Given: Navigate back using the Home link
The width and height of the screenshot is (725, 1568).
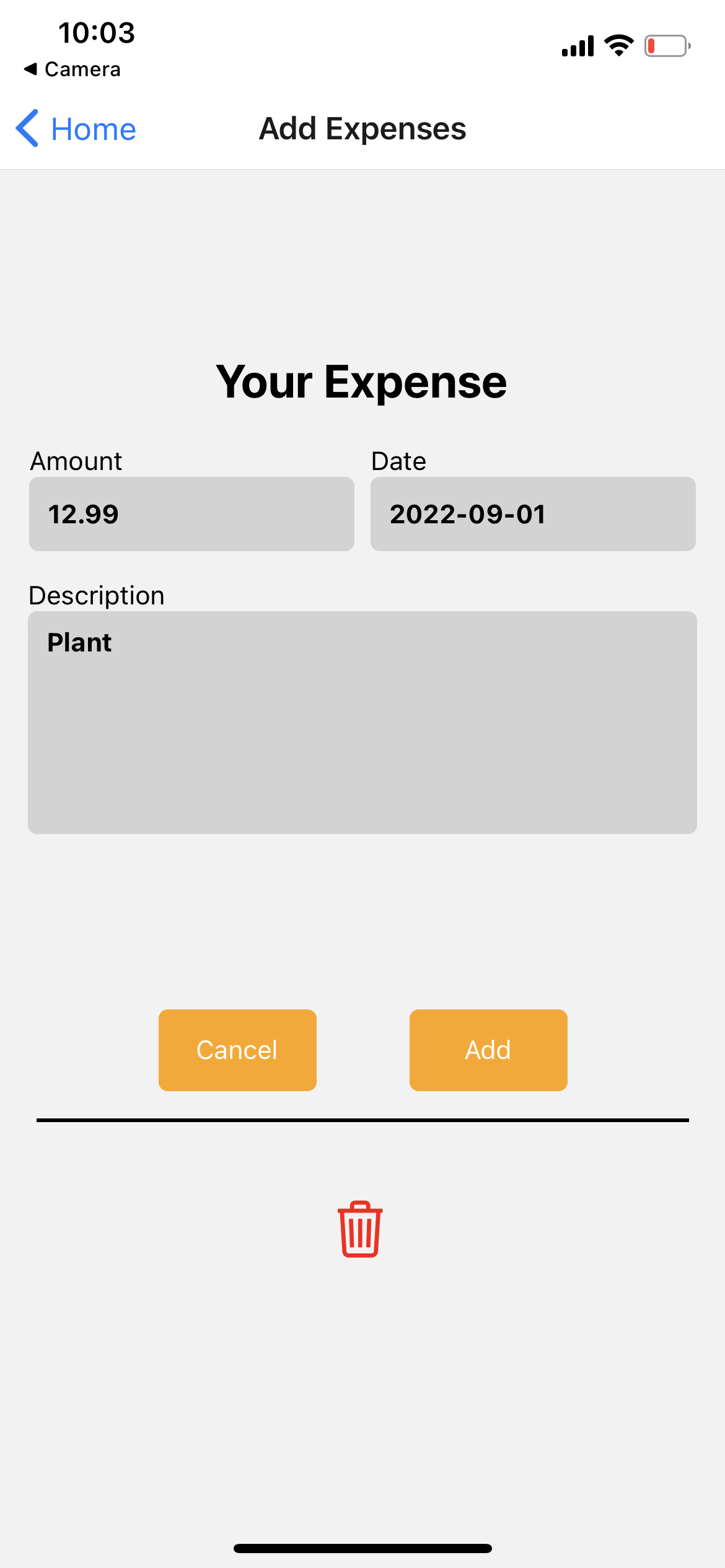Looking at the screenshot, I should (x=93, y=129).
